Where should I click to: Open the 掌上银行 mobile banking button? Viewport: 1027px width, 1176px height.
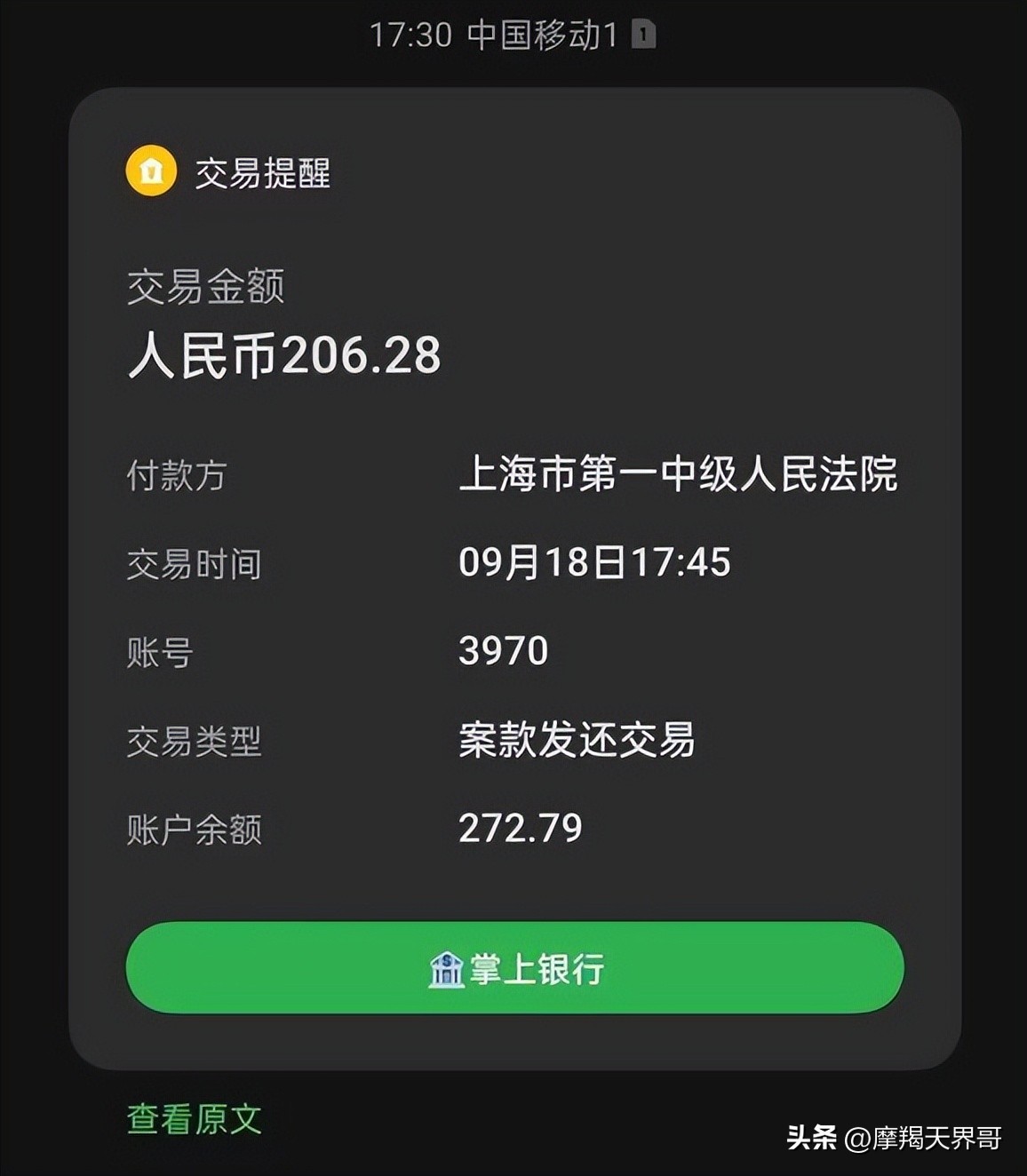[514, 968]
